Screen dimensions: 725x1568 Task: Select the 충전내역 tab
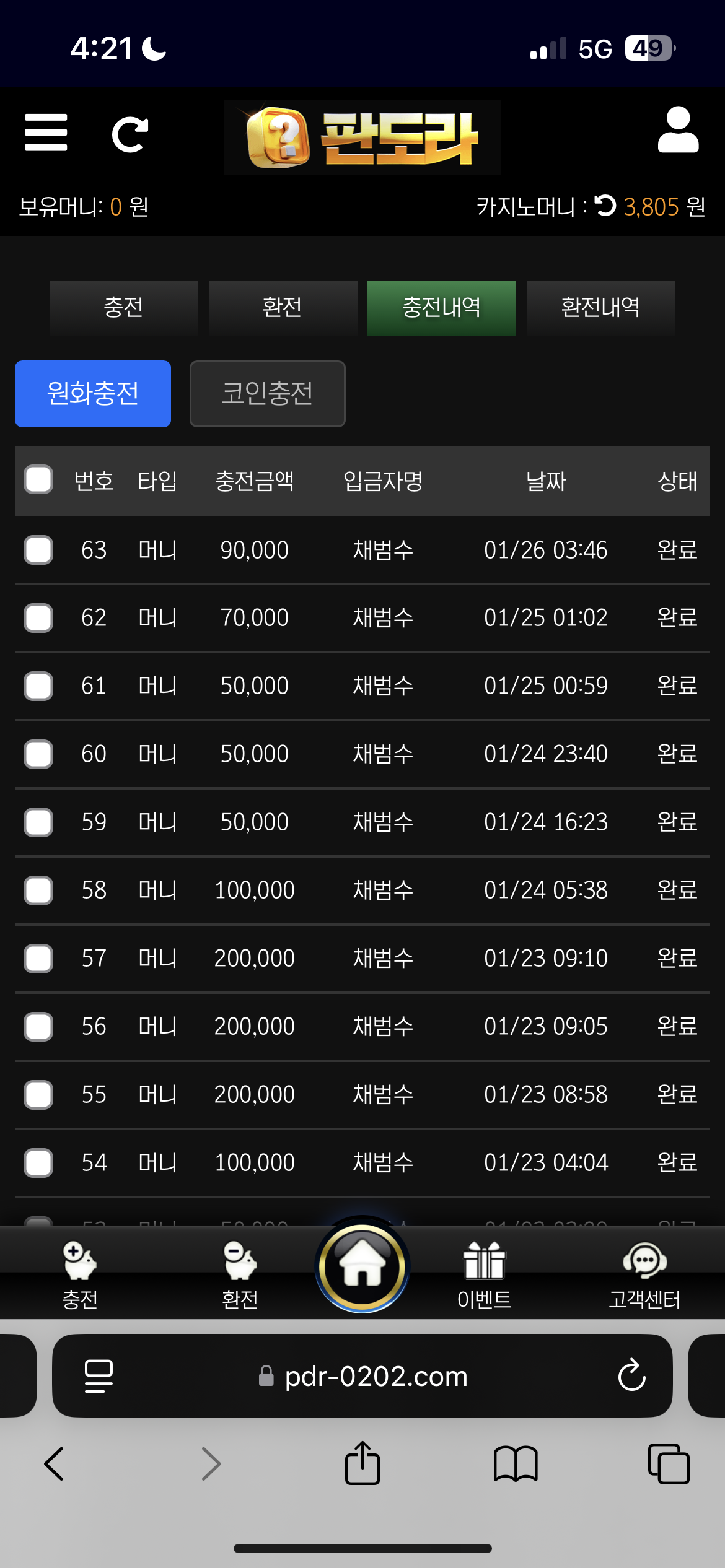click(441, 308)
